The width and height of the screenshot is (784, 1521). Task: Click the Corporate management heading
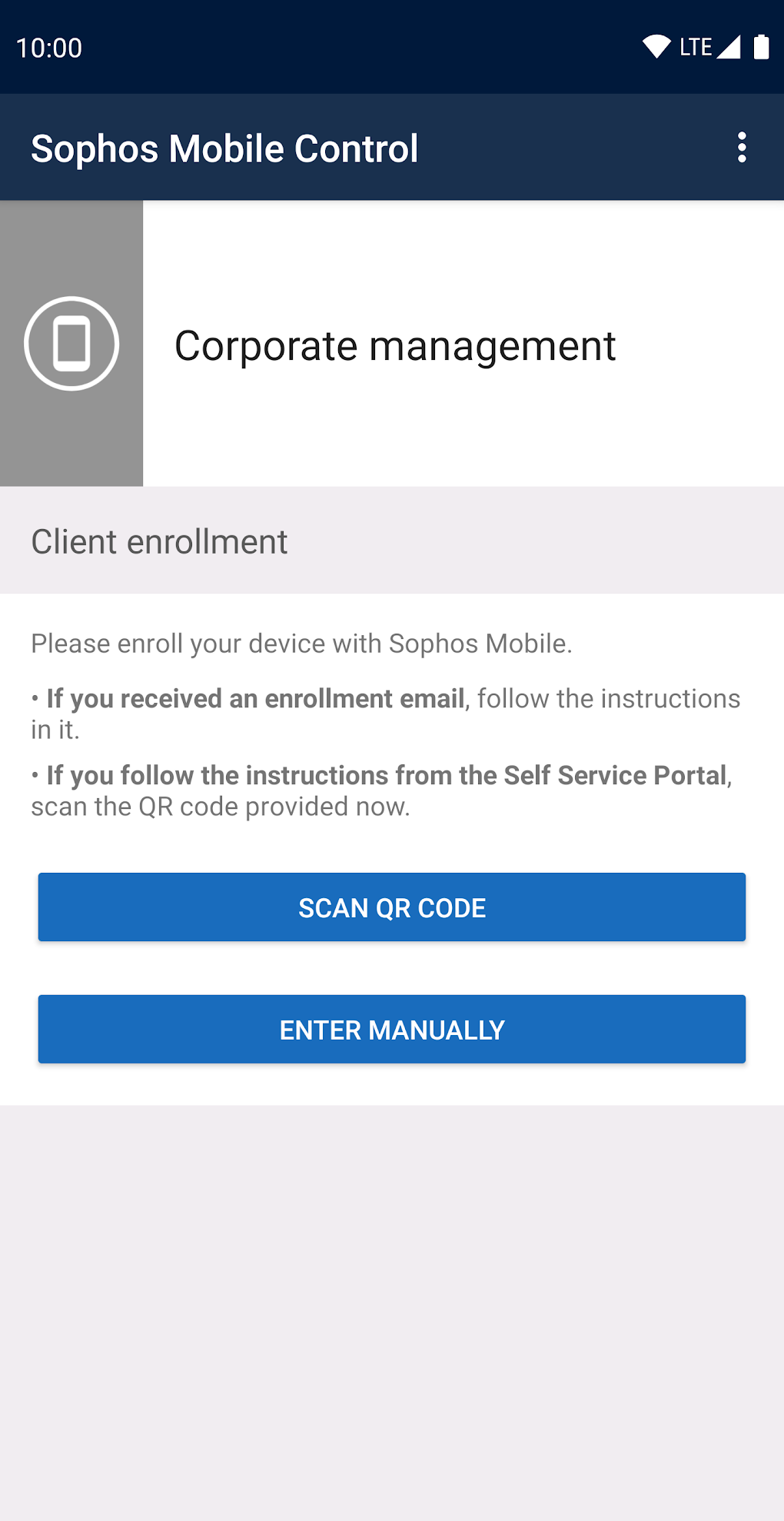(x=394, y=345)
